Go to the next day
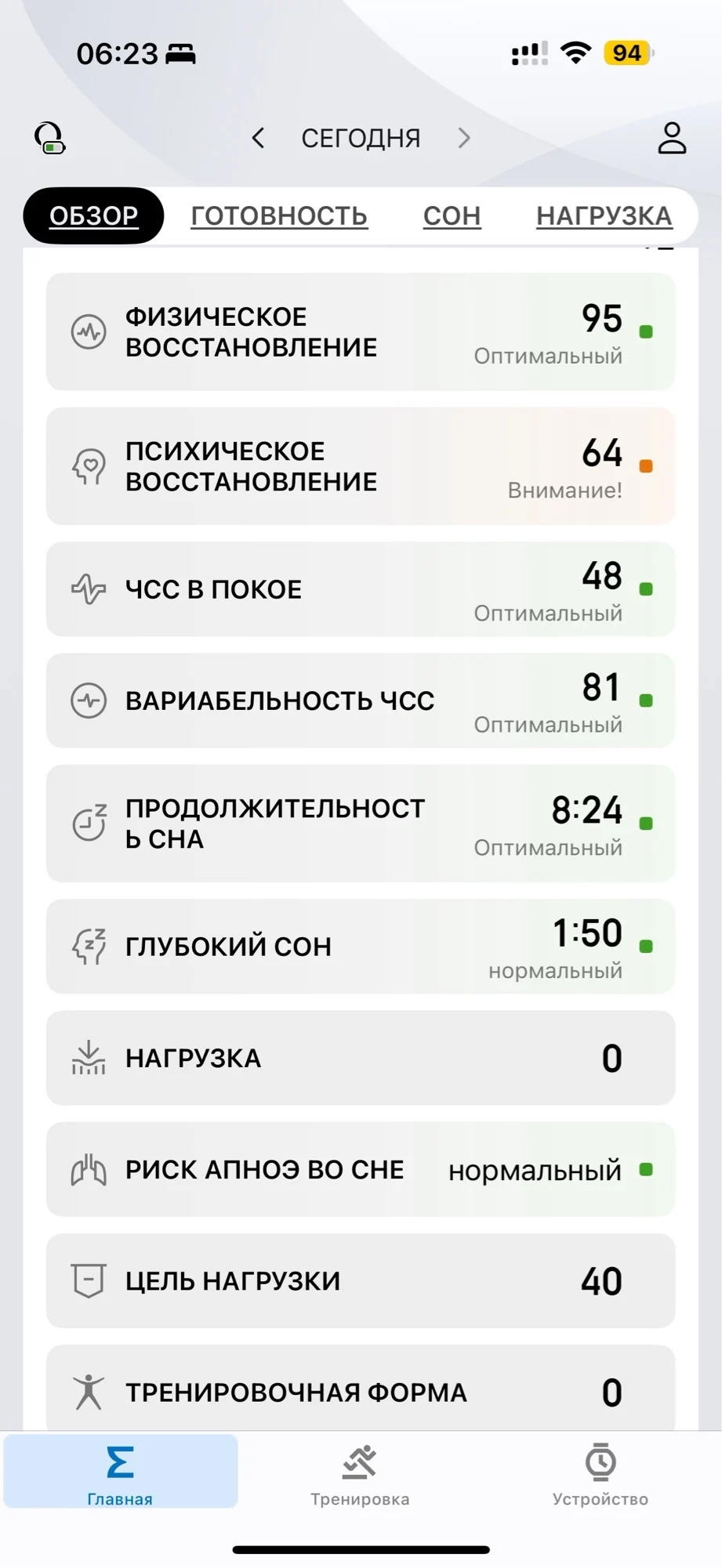 pyautogui.click(x=464, y=138)
